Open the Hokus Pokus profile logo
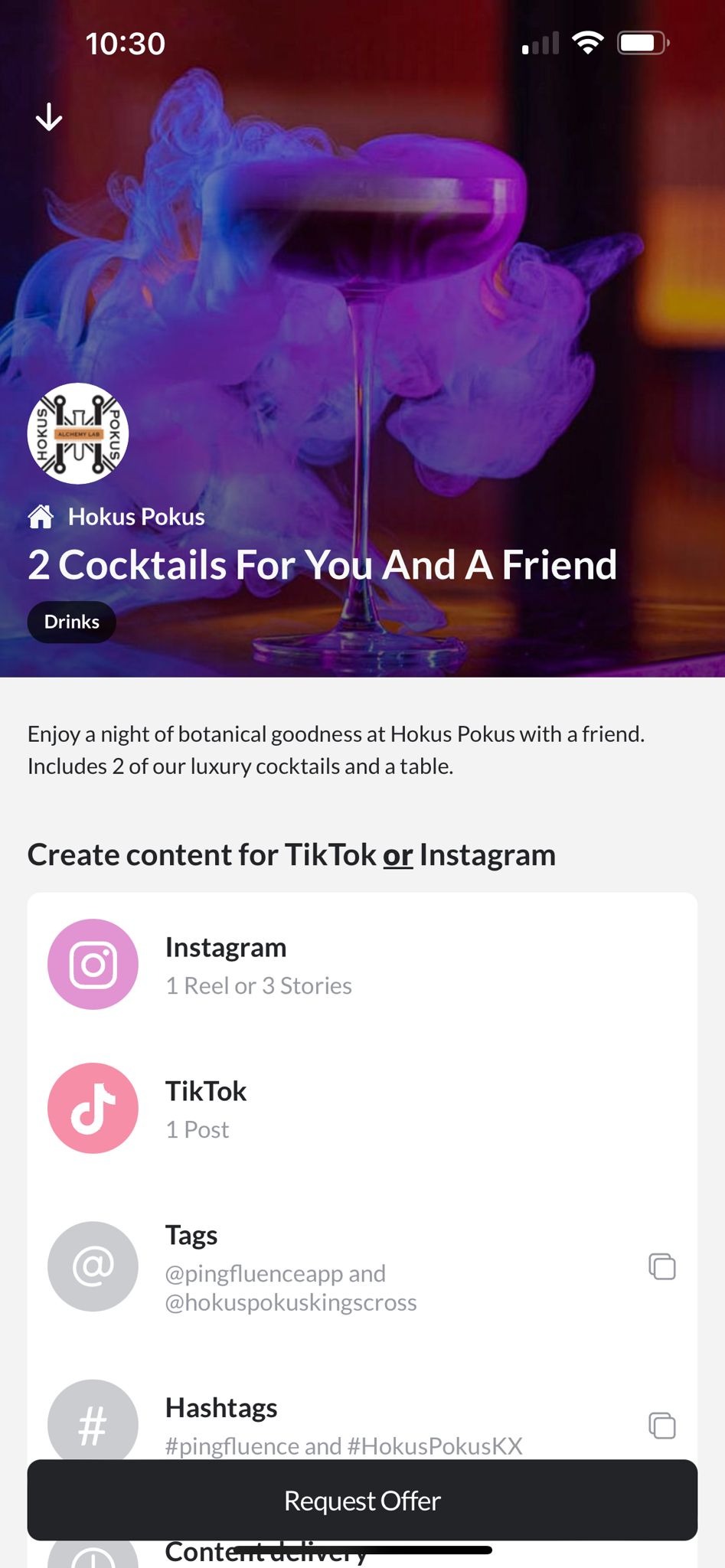Viewport: 725px width, 1568px height. [x=78, y=433]
